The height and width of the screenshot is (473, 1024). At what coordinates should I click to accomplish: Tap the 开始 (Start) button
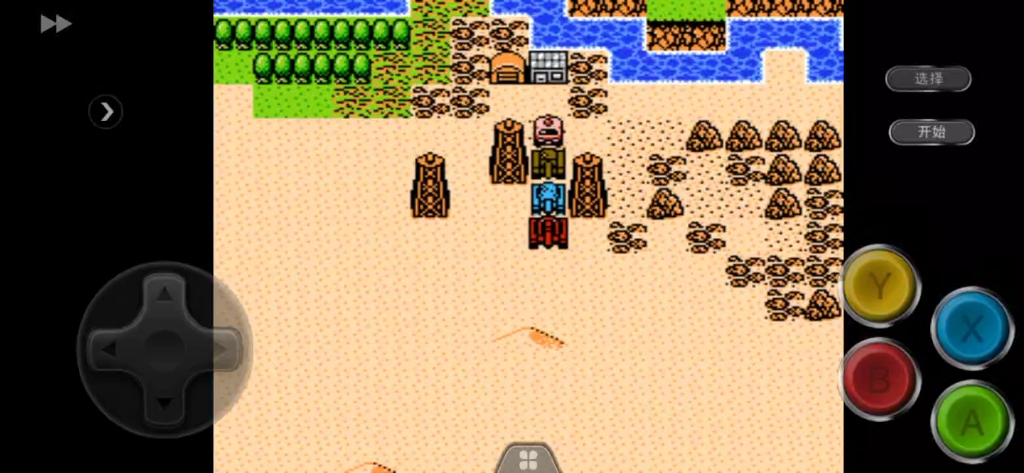931,132
